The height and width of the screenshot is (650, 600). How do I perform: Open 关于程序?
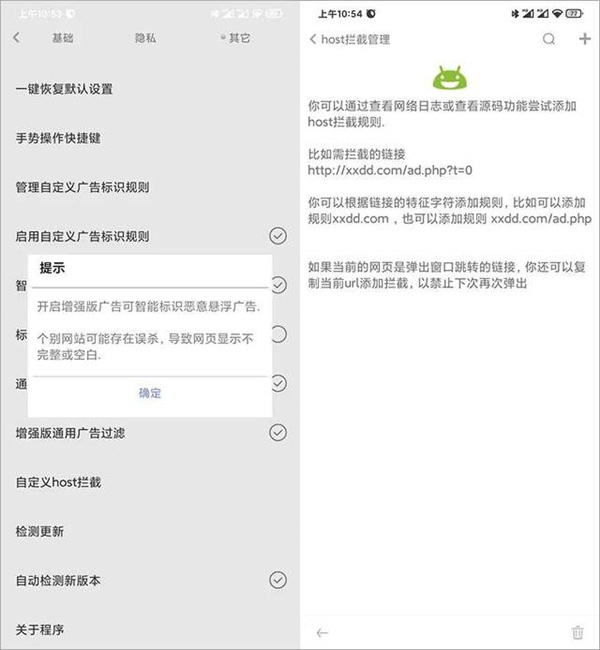pyautogui.click(x=40, y=629)
